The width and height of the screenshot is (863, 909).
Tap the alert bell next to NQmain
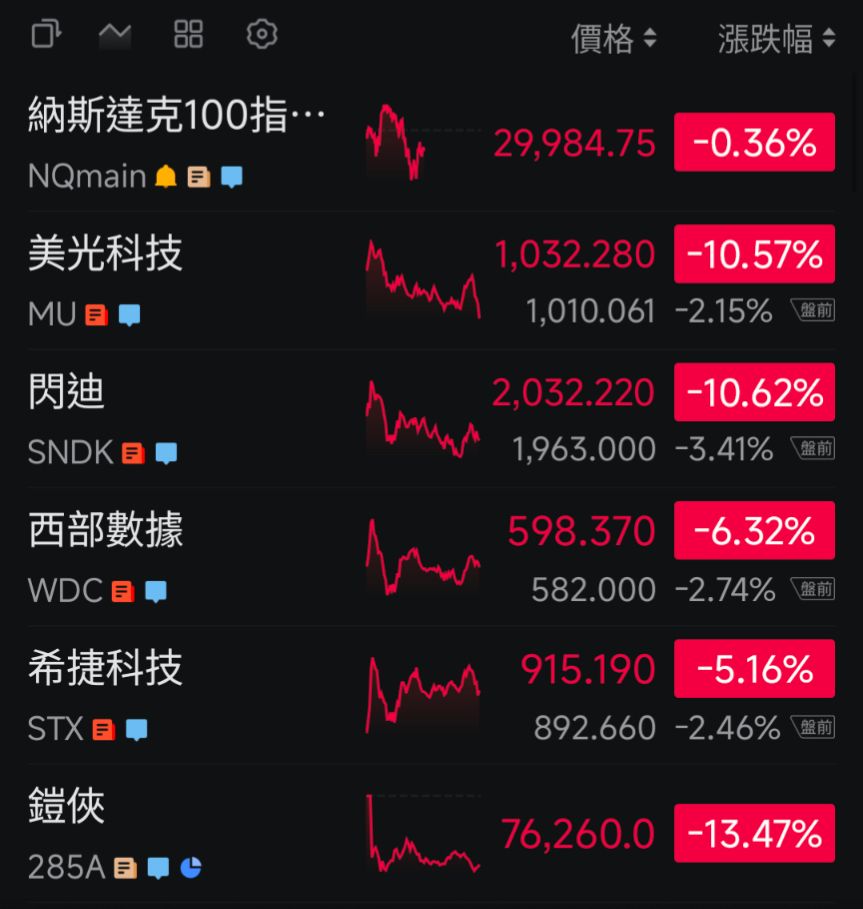166,176
